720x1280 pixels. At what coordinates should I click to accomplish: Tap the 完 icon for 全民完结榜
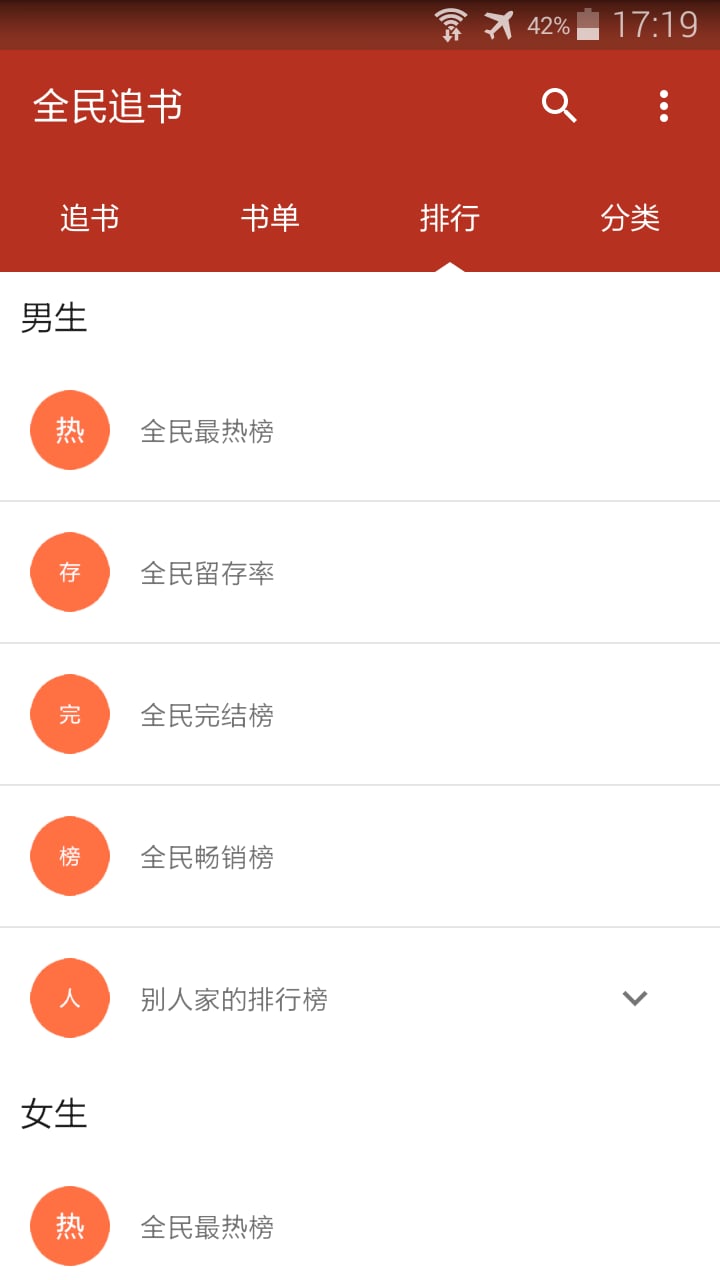(69, 714)
